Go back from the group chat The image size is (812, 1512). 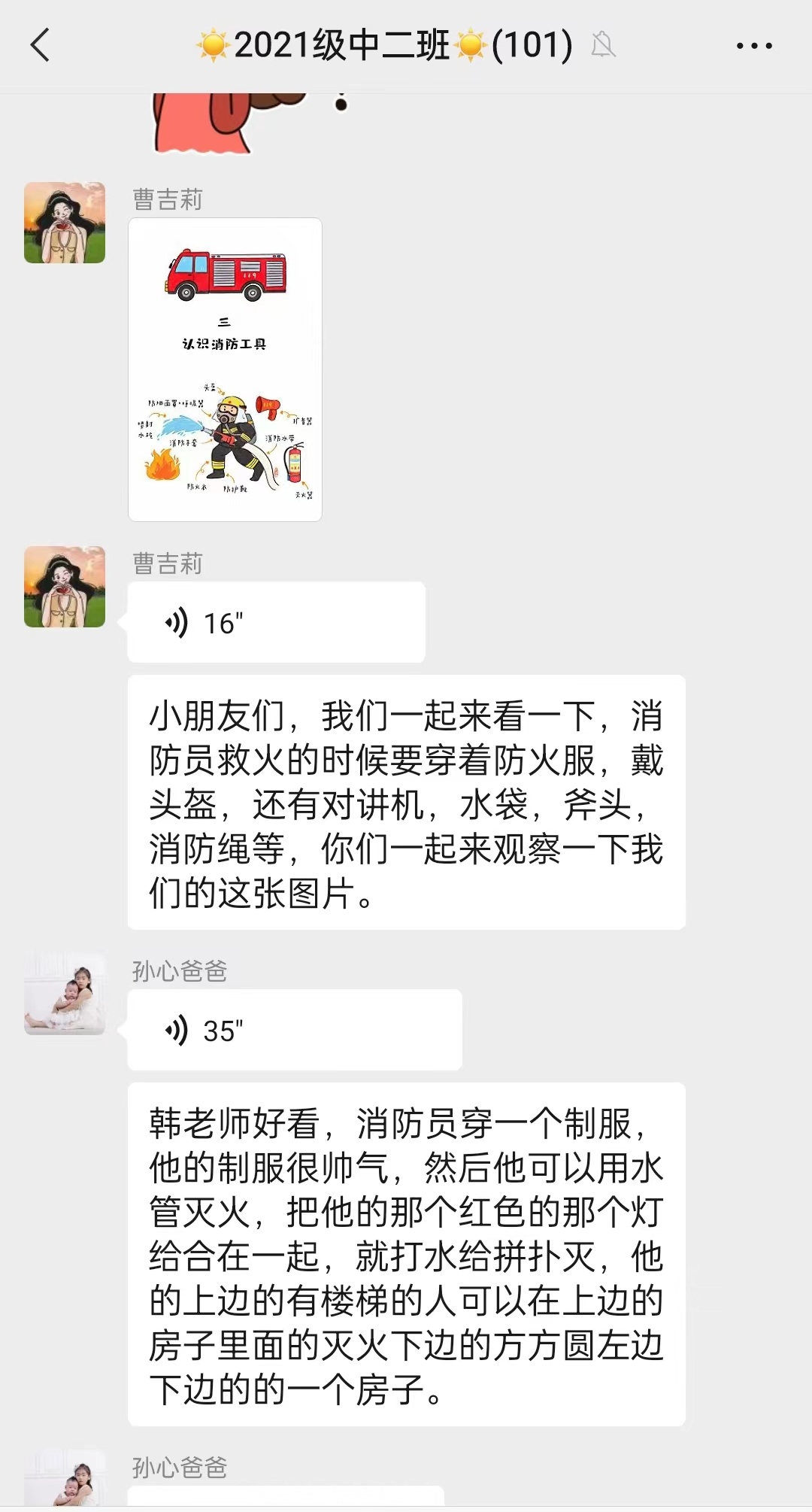pos(41,45)
